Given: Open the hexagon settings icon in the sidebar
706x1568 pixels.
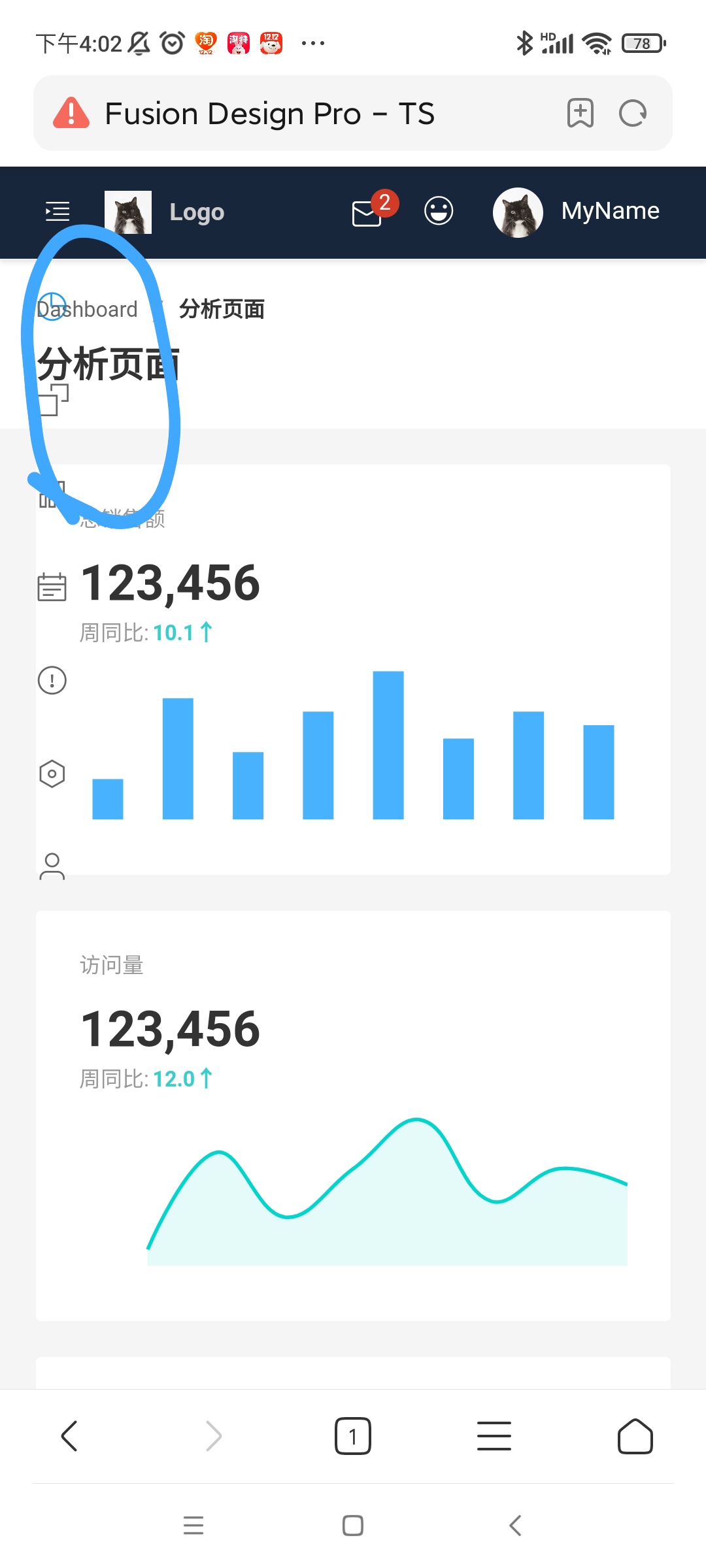Looking at the screenshot, I should tap(52, 773).
